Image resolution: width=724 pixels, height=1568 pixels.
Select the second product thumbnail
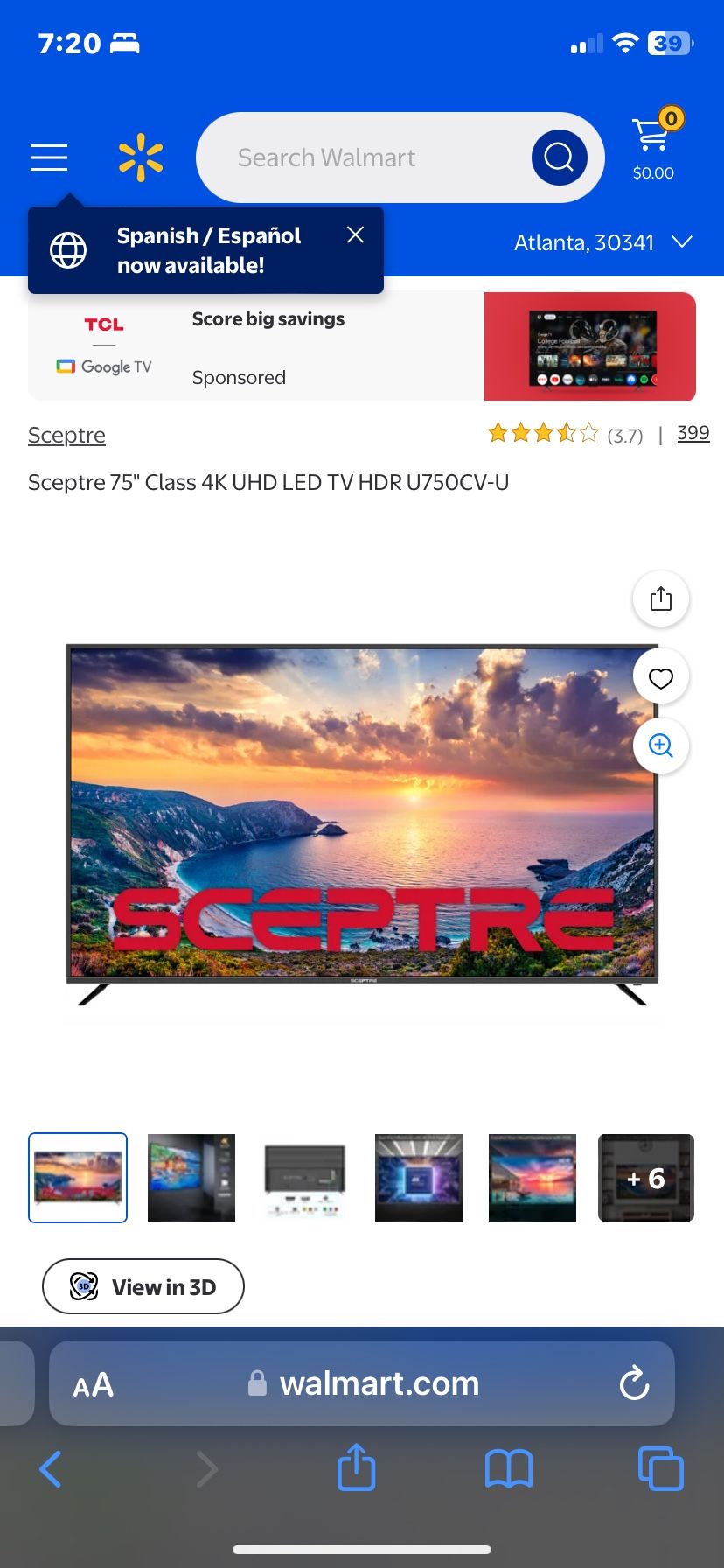pyautogui.click(x=191, y=1178)
